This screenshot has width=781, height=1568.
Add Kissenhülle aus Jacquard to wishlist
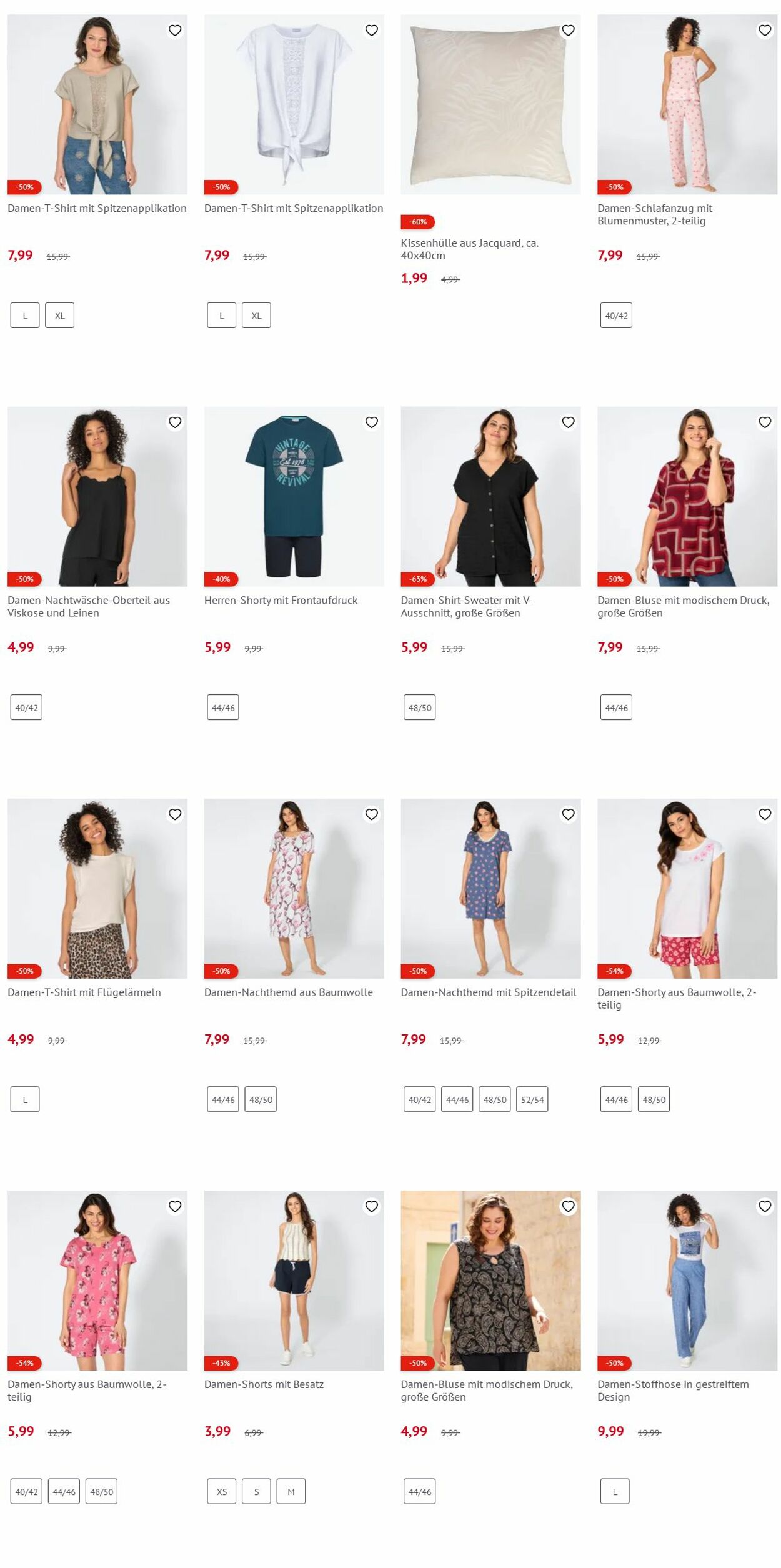click(x=568, y=31)
